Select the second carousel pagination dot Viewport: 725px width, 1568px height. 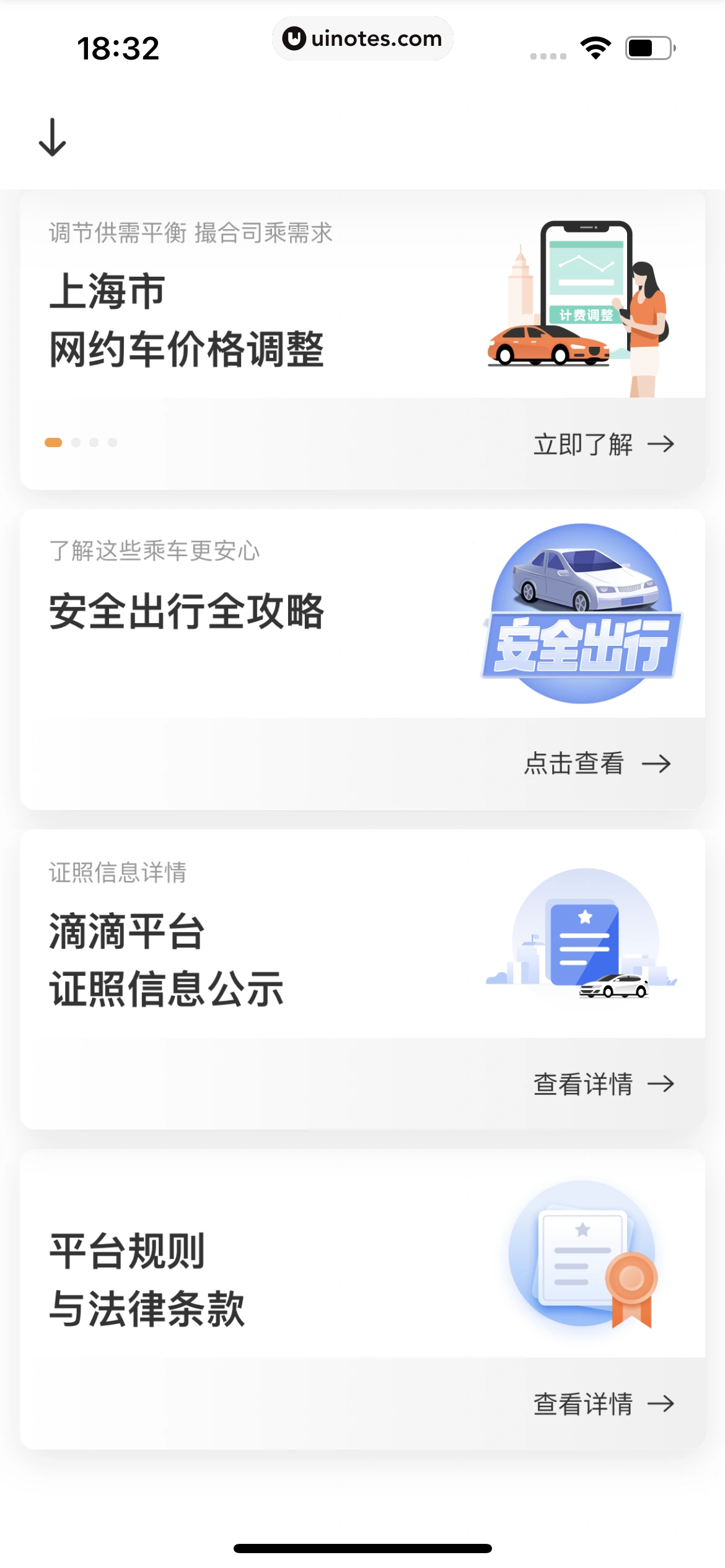(x=76, y=442)
